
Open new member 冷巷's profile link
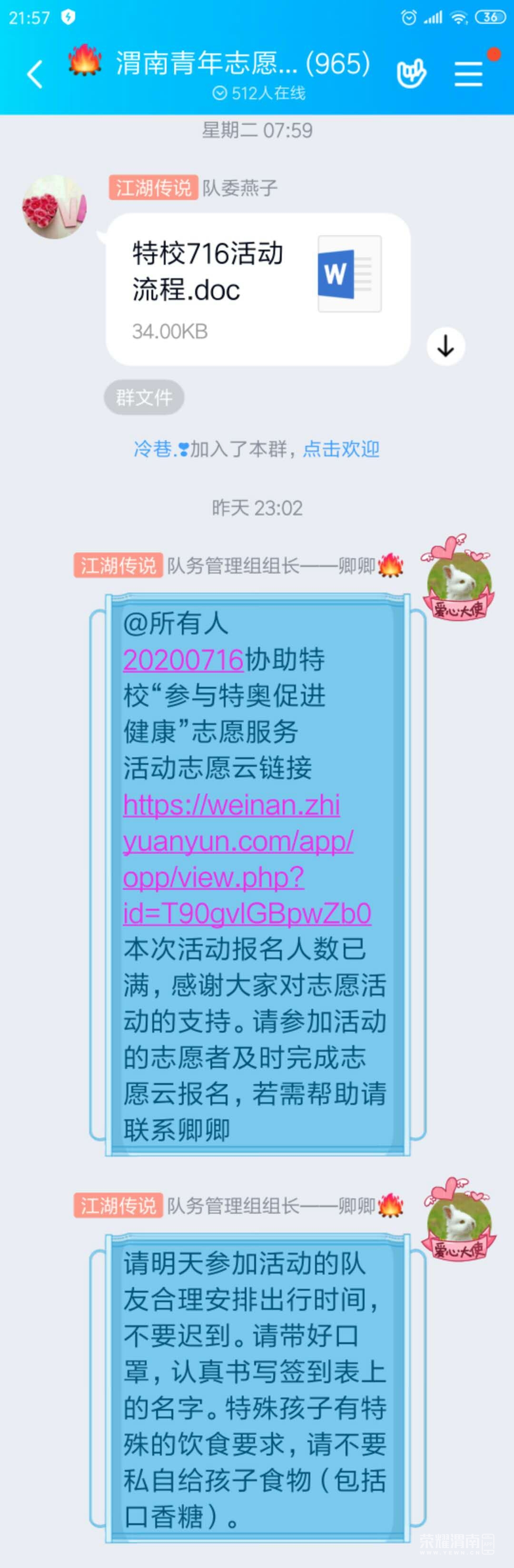(160, 449)
